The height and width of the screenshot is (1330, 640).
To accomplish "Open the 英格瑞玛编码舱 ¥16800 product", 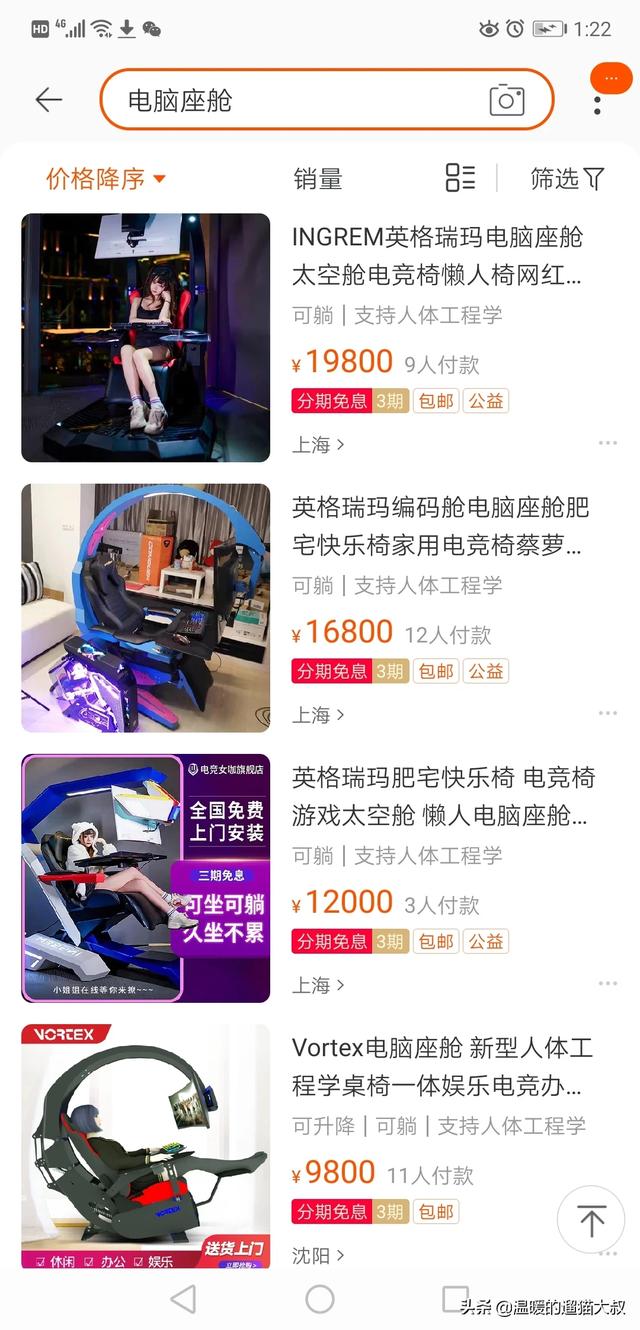I will (x=440, y=524).
